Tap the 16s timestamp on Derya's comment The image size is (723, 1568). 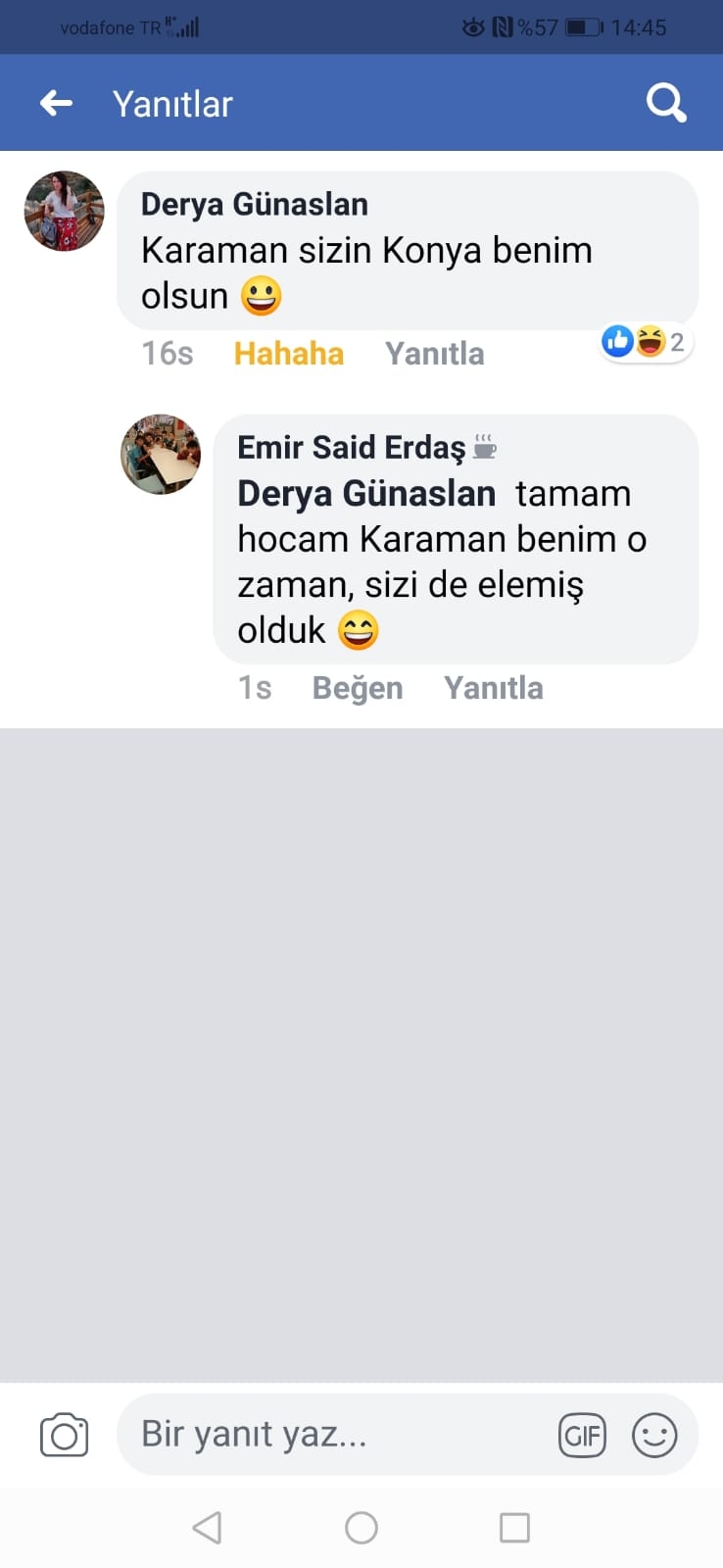click(x=167, y=353)
